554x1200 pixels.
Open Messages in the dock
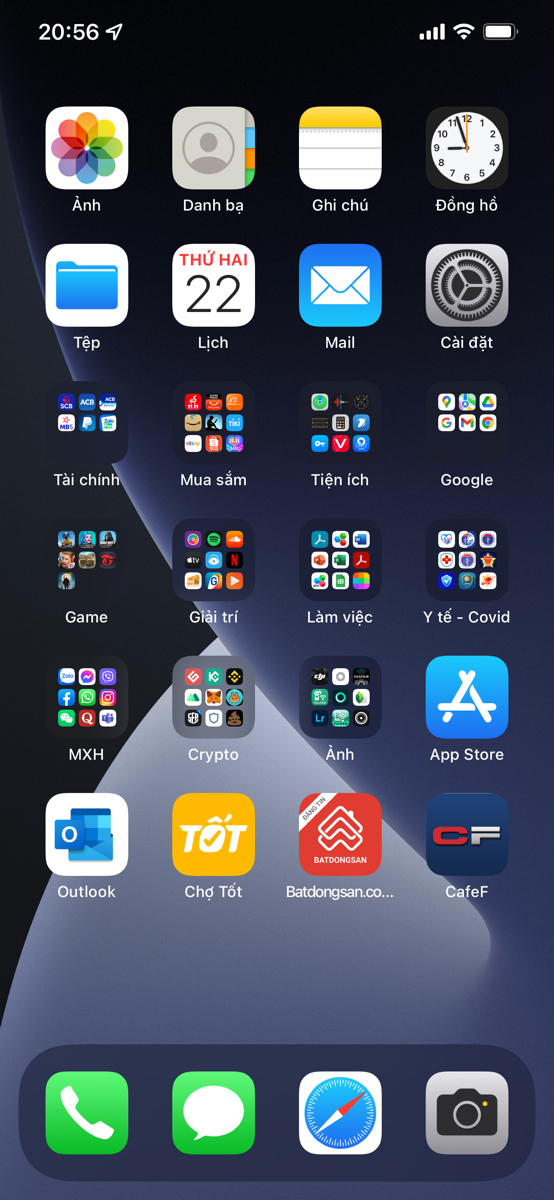click(x=213, y=1113)
